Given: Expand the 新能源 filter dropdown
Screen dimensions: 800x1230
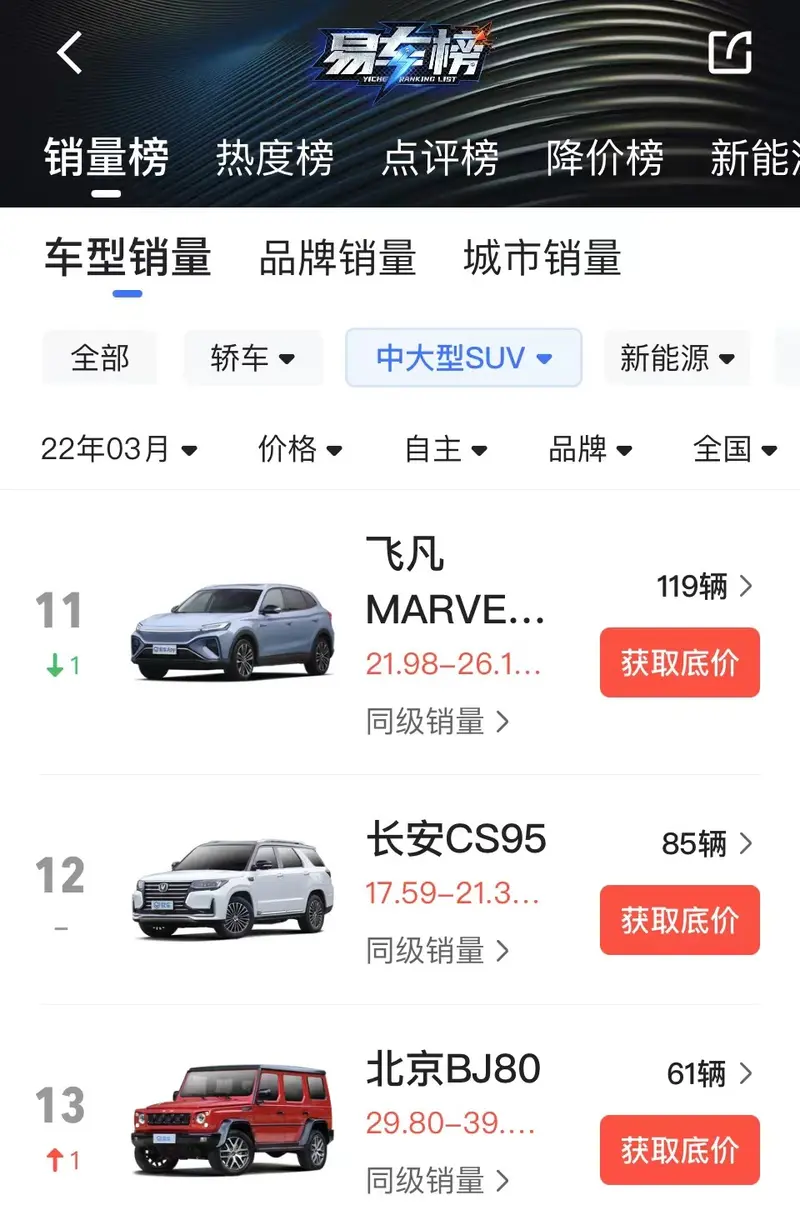Looking at the screenshot, I should point(677,358).
